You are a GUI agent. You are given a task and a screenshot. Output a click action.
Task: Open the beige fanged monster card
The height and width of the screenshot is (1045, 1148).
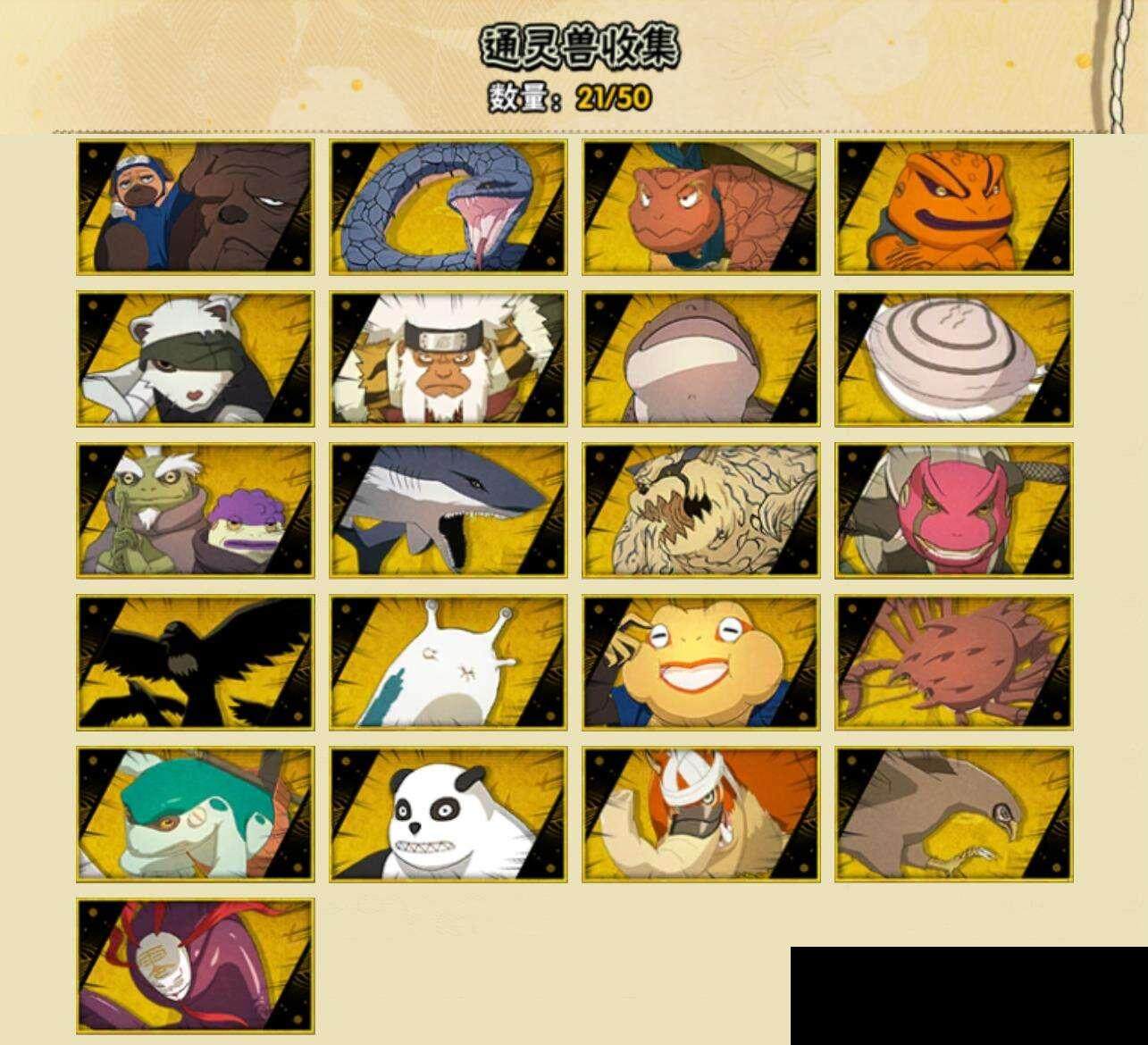click(701, 510)
